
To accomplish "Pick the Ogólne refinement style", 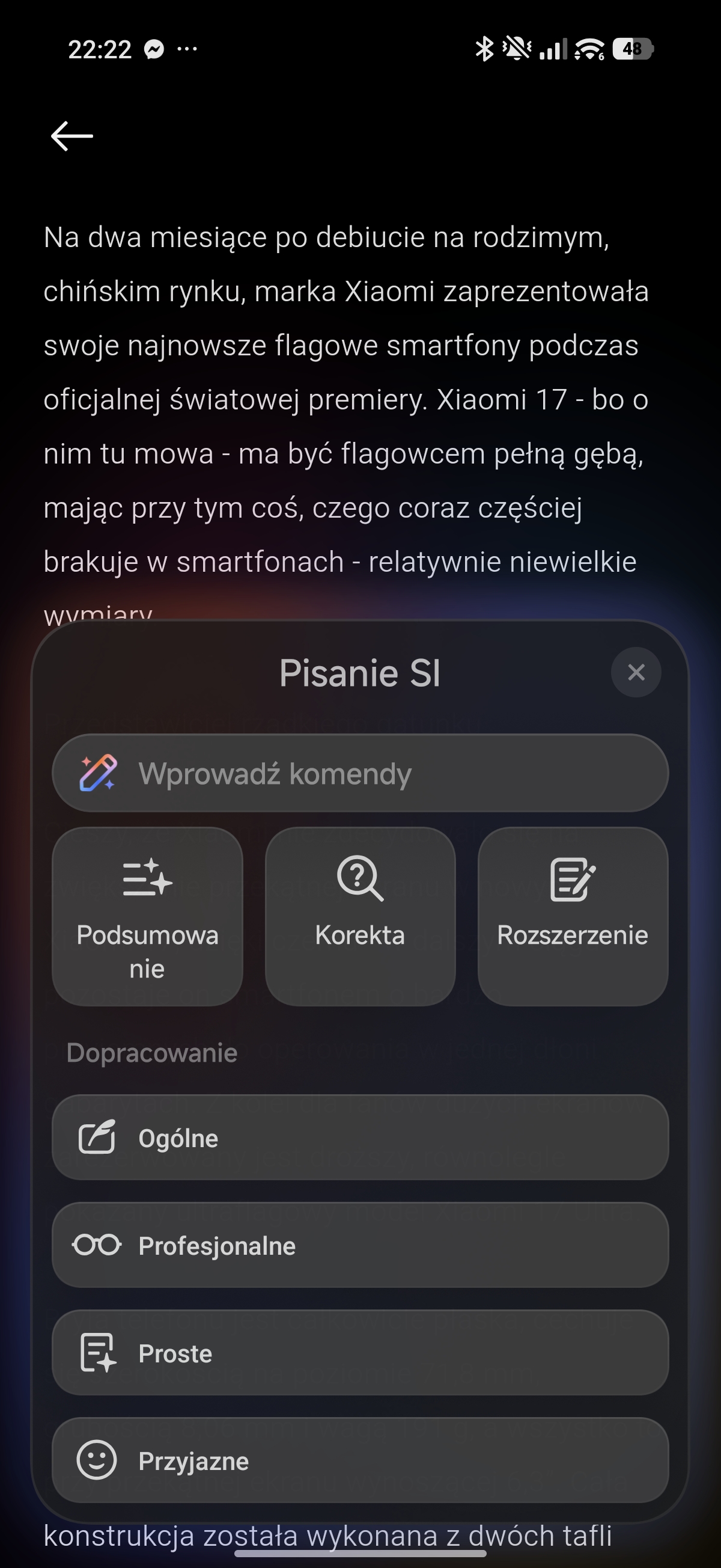I will pyautogui.click(x=360, y=1138).
